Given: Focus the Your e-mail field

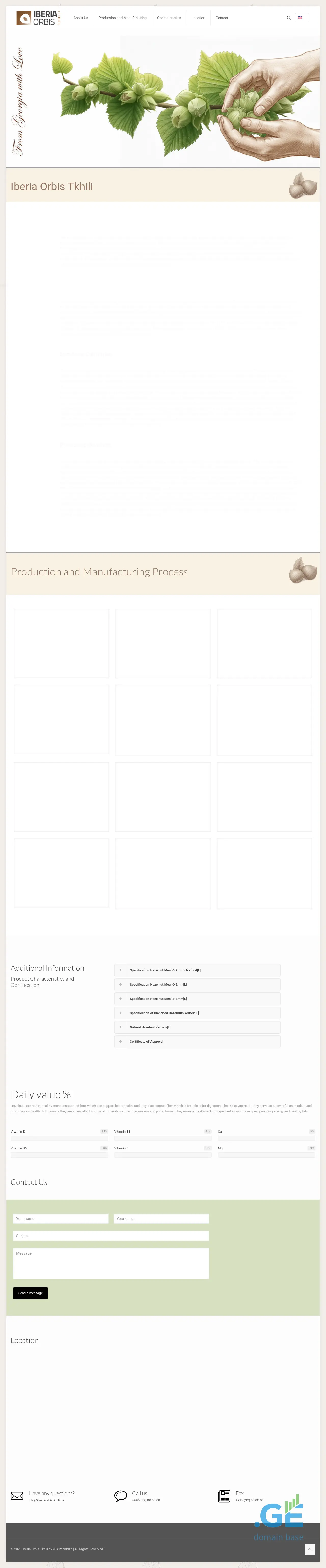Looking at the screenshot, I should (x=161, y=1219).
